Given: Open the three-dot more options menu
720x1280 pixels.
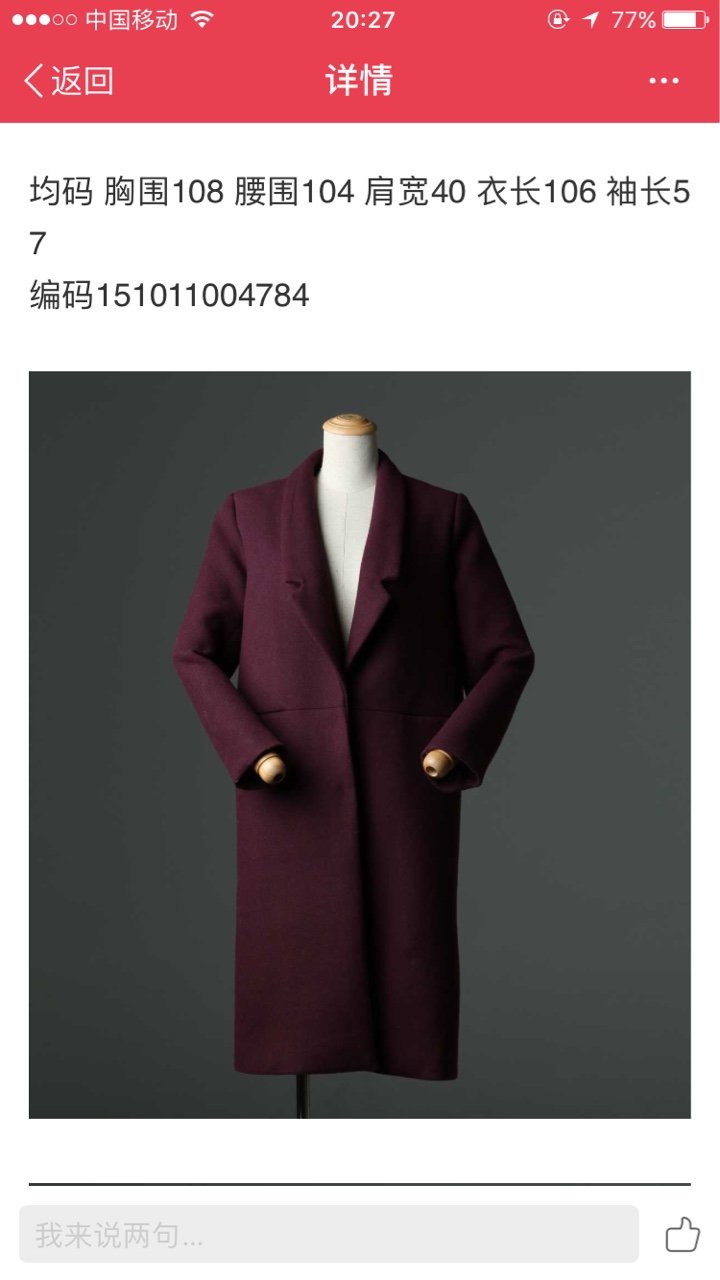Looking at the screenshot, I should tap(664, 81).
